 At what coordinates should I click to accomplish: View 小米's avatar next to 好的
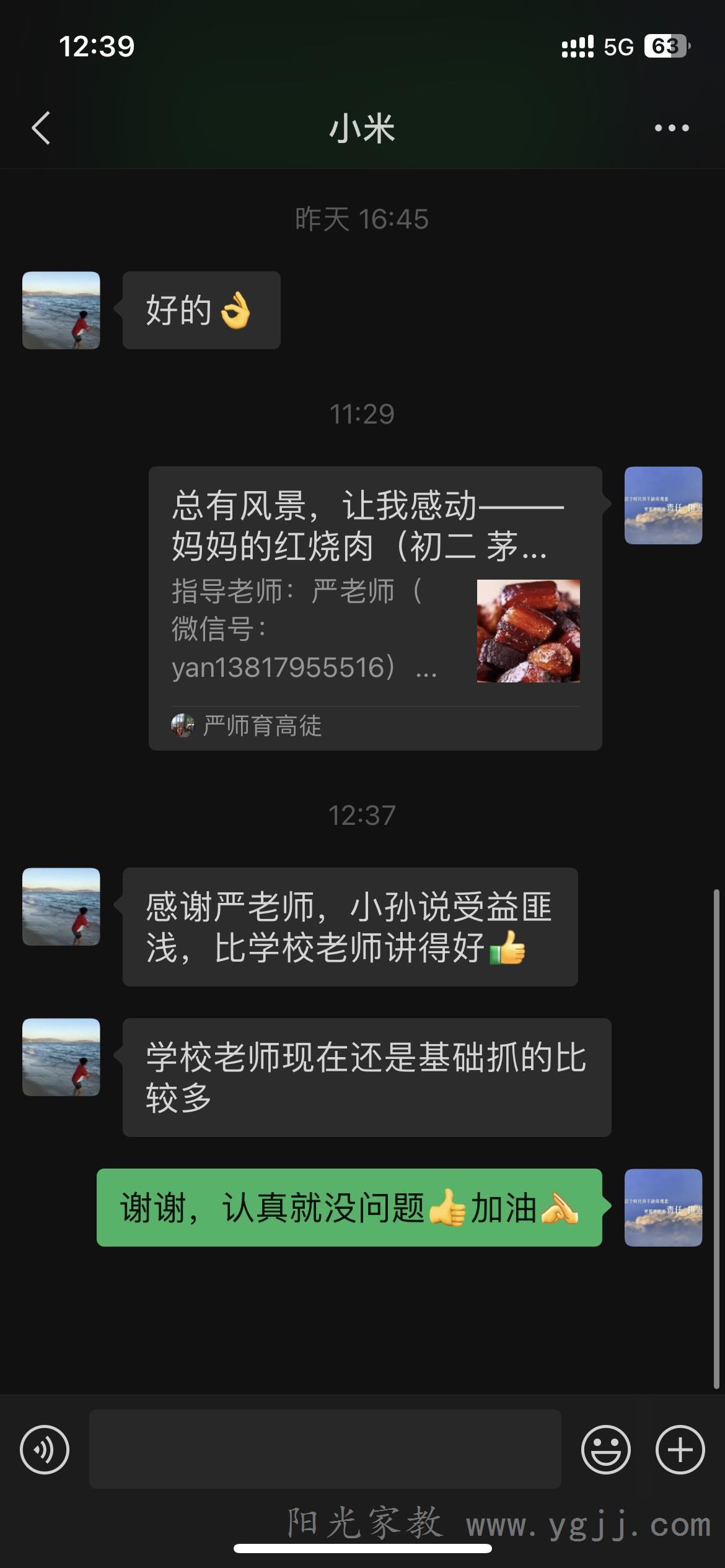point(61,310)
